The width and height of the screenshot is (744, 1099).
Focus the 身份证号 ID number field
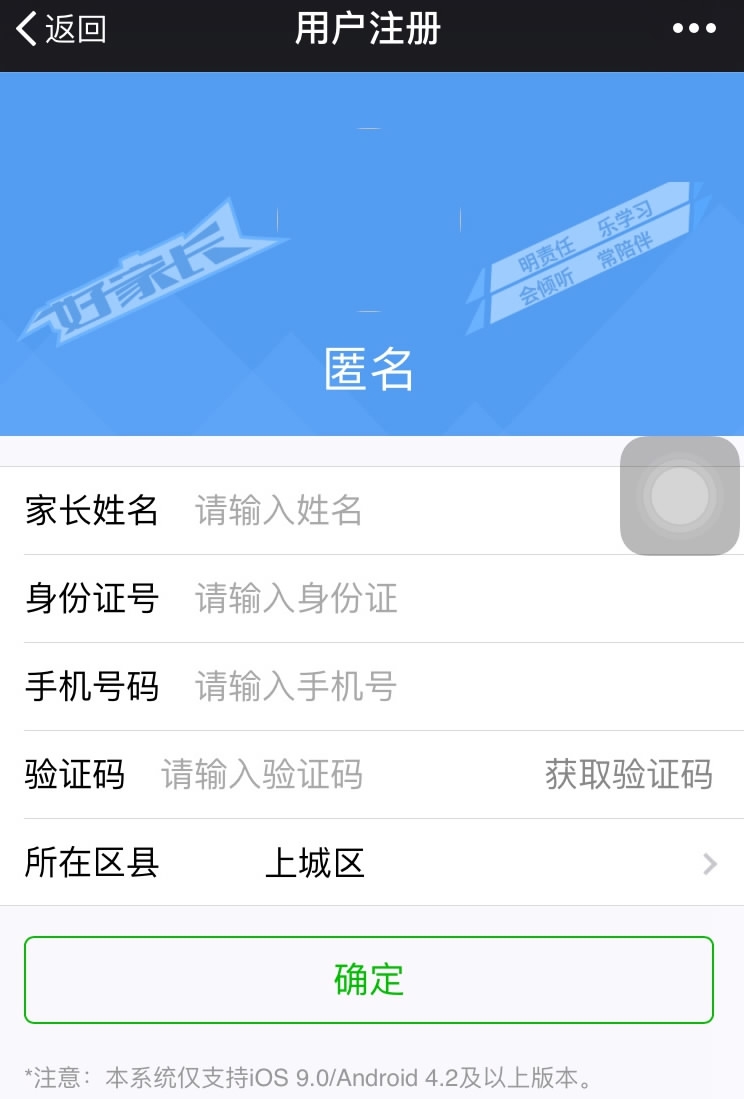(x=450, y=599)
